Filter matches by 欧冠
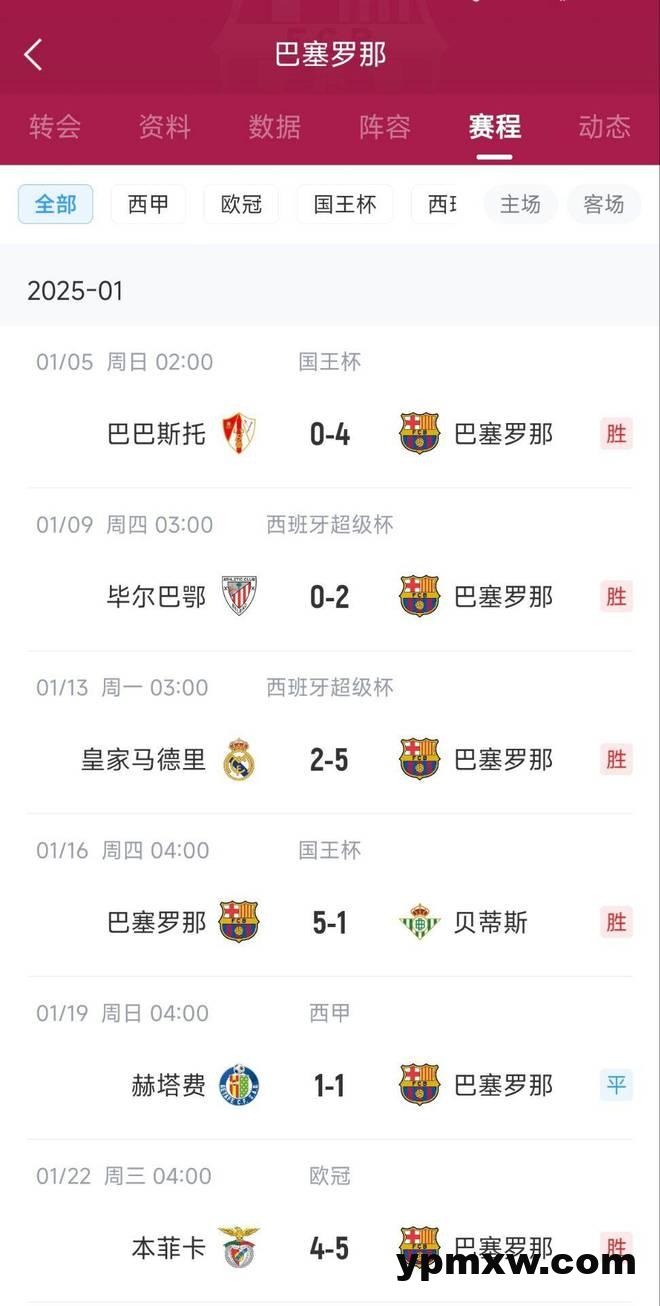The width and height of the screenshot is (660, 1306). (241, 204)
